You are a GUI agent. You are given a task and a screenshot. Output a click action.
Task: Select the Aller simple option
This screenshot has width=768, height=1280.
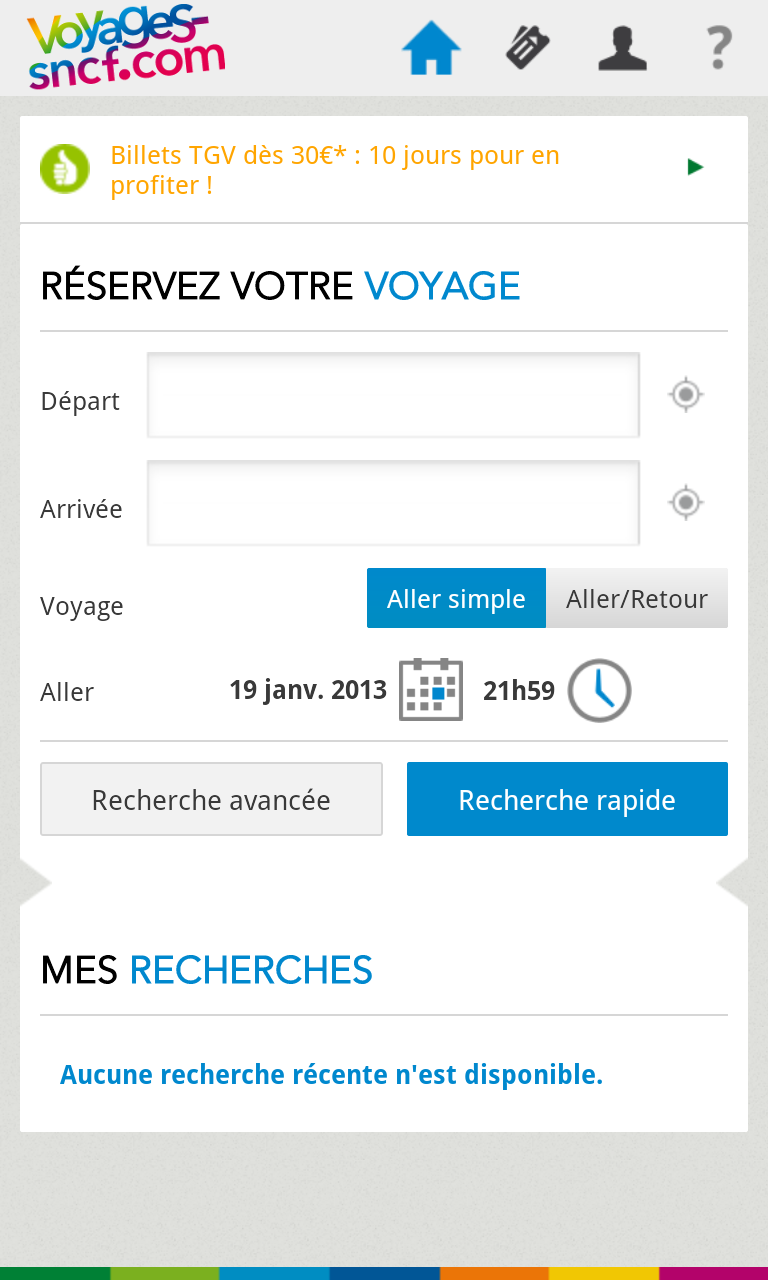pos(456,598)
